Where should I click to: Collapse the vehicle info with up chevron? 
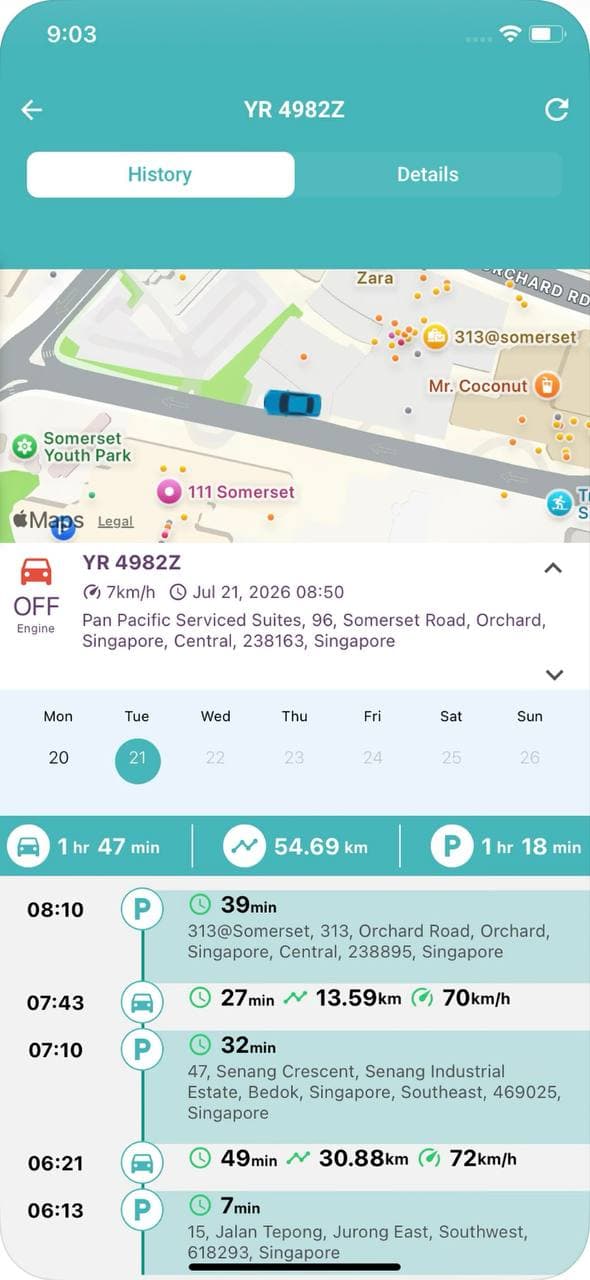[553, 568]
